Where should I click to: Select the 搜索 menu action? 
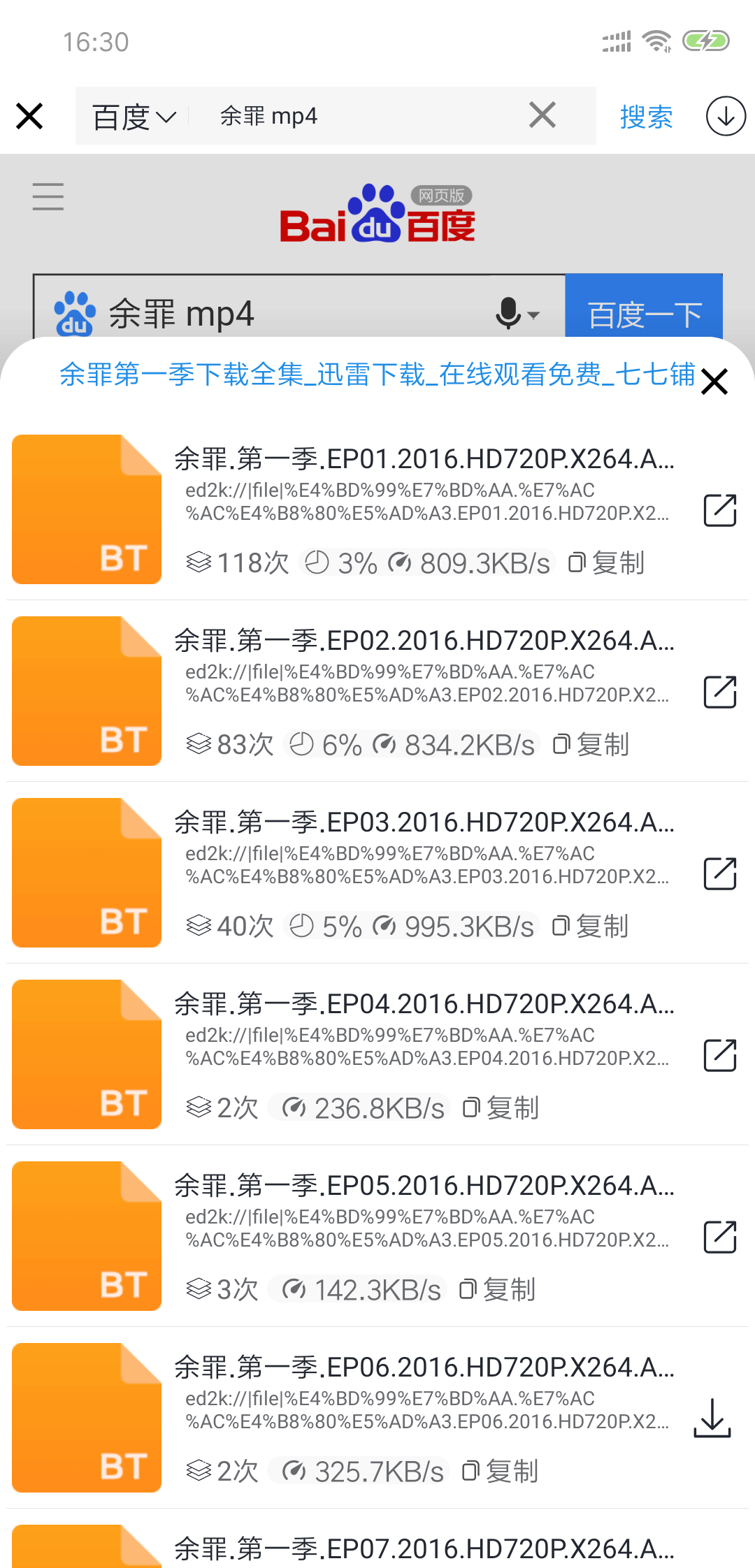click(x=645, y=116)
